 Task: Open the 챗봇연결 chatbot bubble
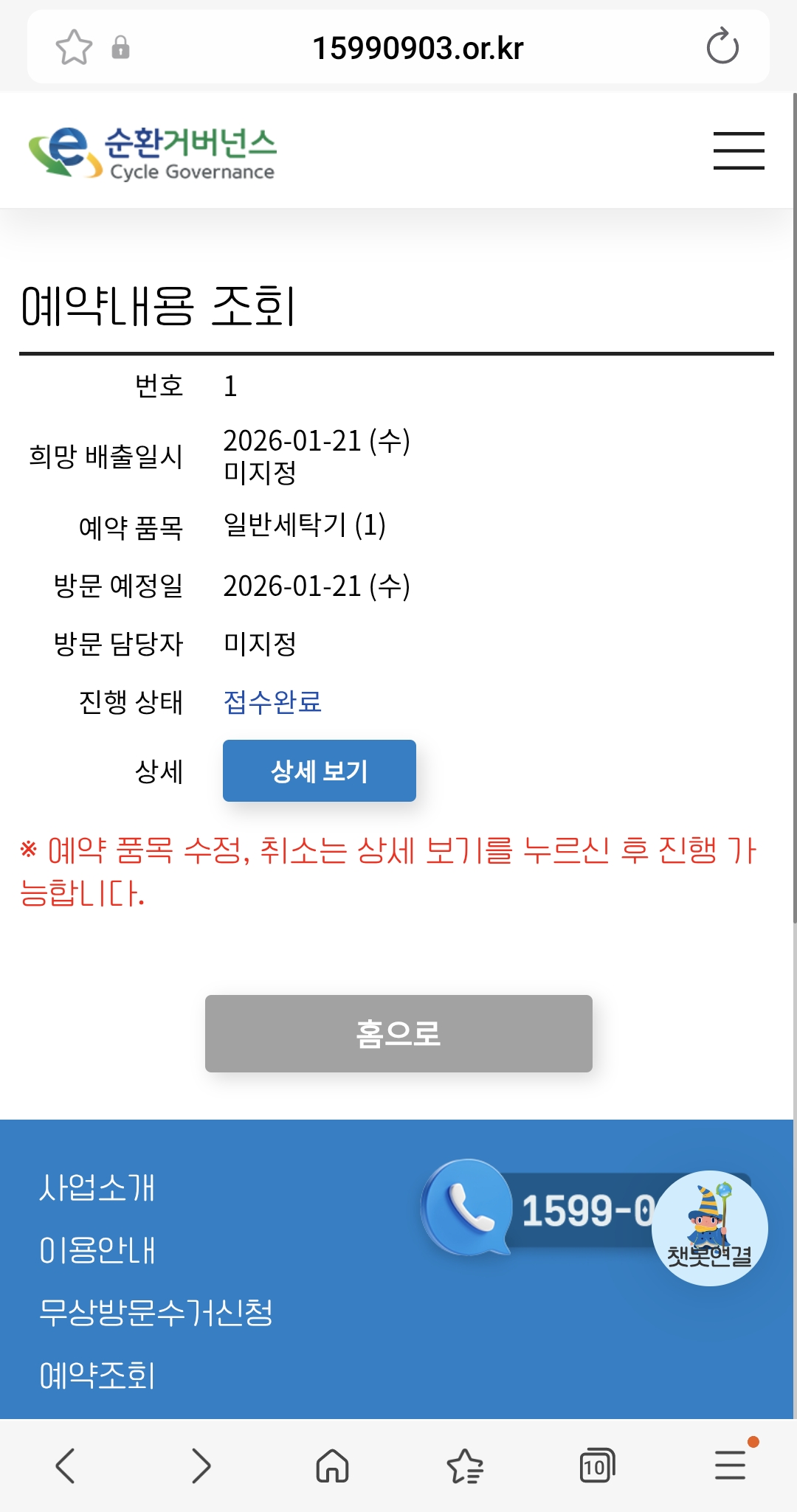point(710,1228)
